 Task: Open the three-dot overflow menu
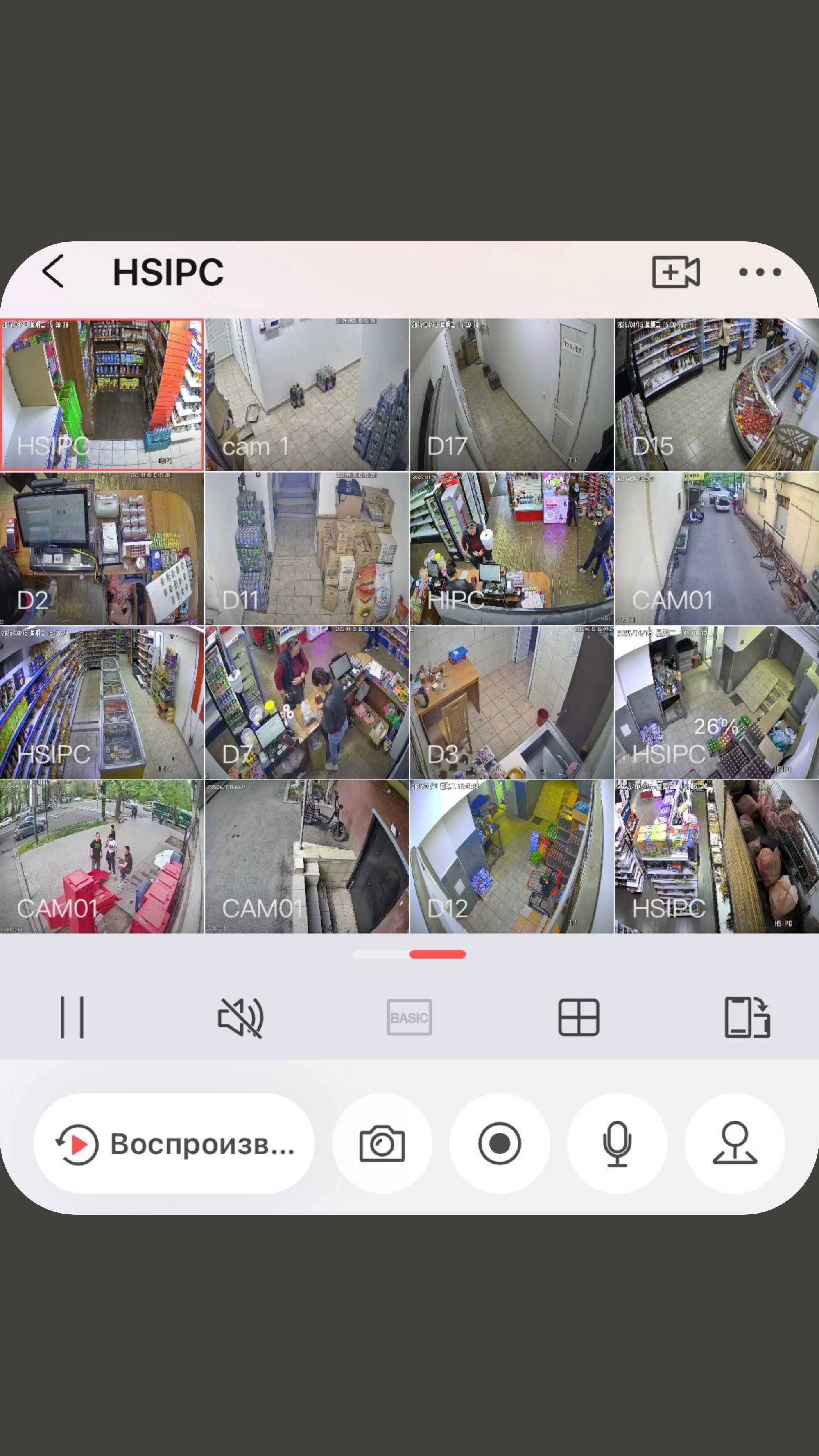coord(760,272)
